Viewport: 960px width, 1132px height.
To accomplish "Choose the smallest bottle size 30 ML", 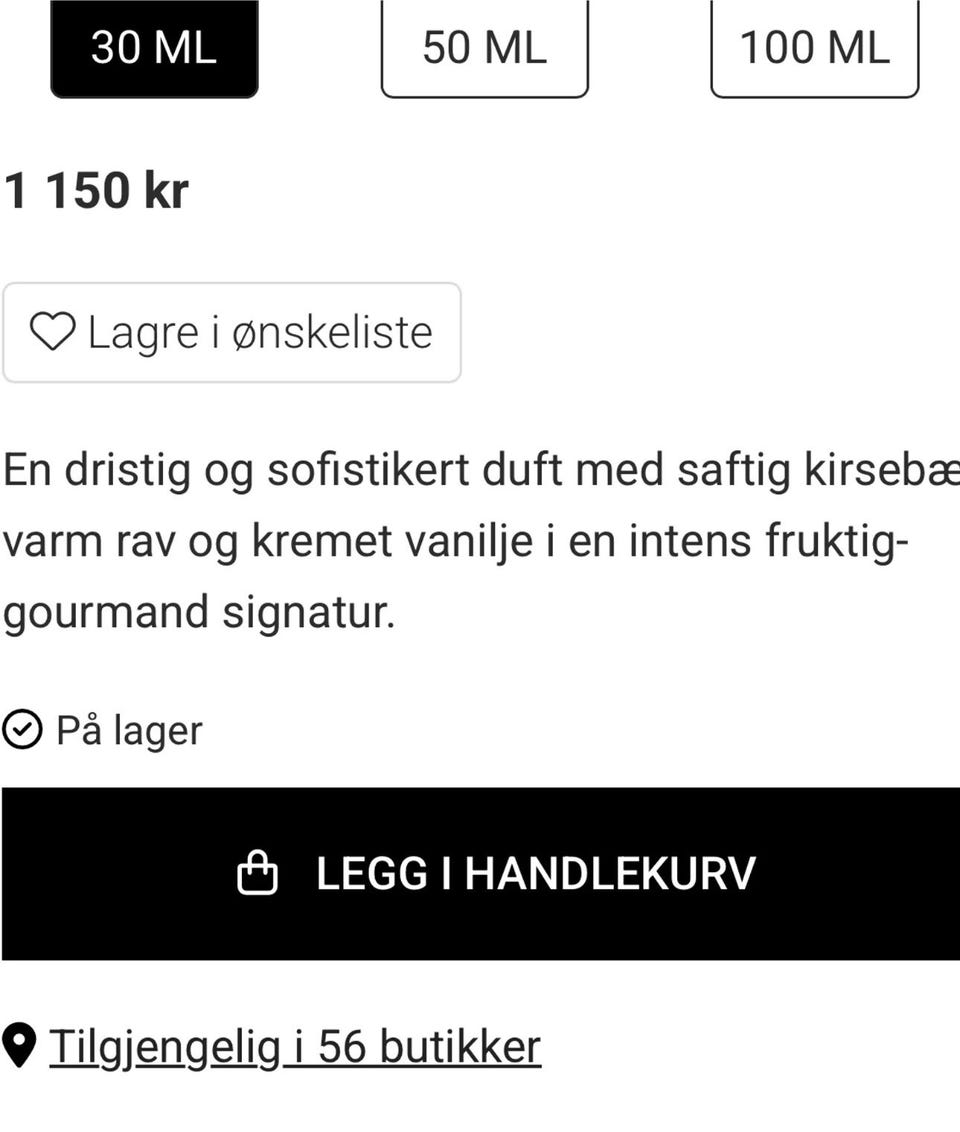I will pos(154,47).
